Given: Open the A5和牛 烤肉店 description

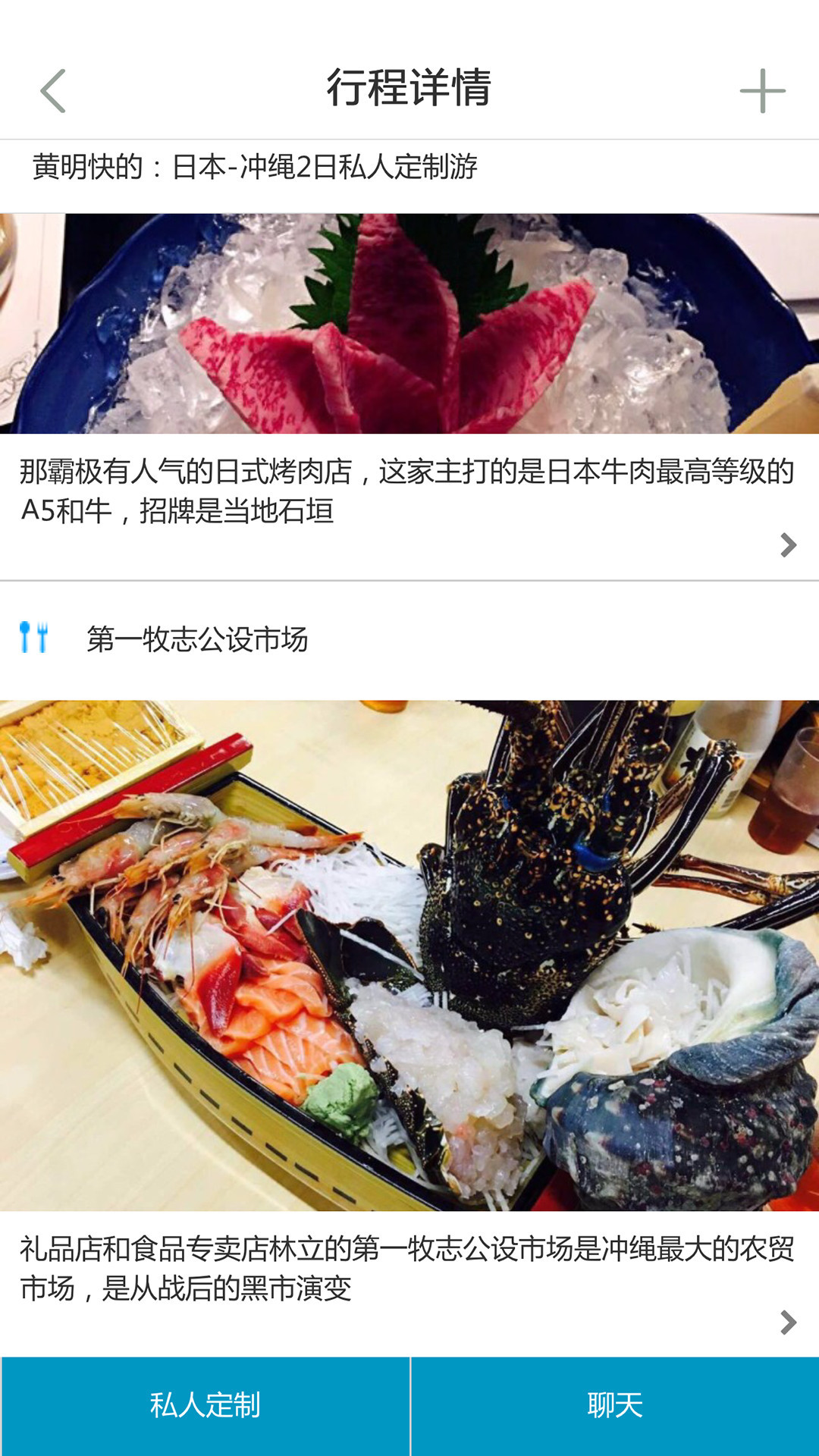Looking at the screenshot, I should pyautogui.click(x=406, y=491).
